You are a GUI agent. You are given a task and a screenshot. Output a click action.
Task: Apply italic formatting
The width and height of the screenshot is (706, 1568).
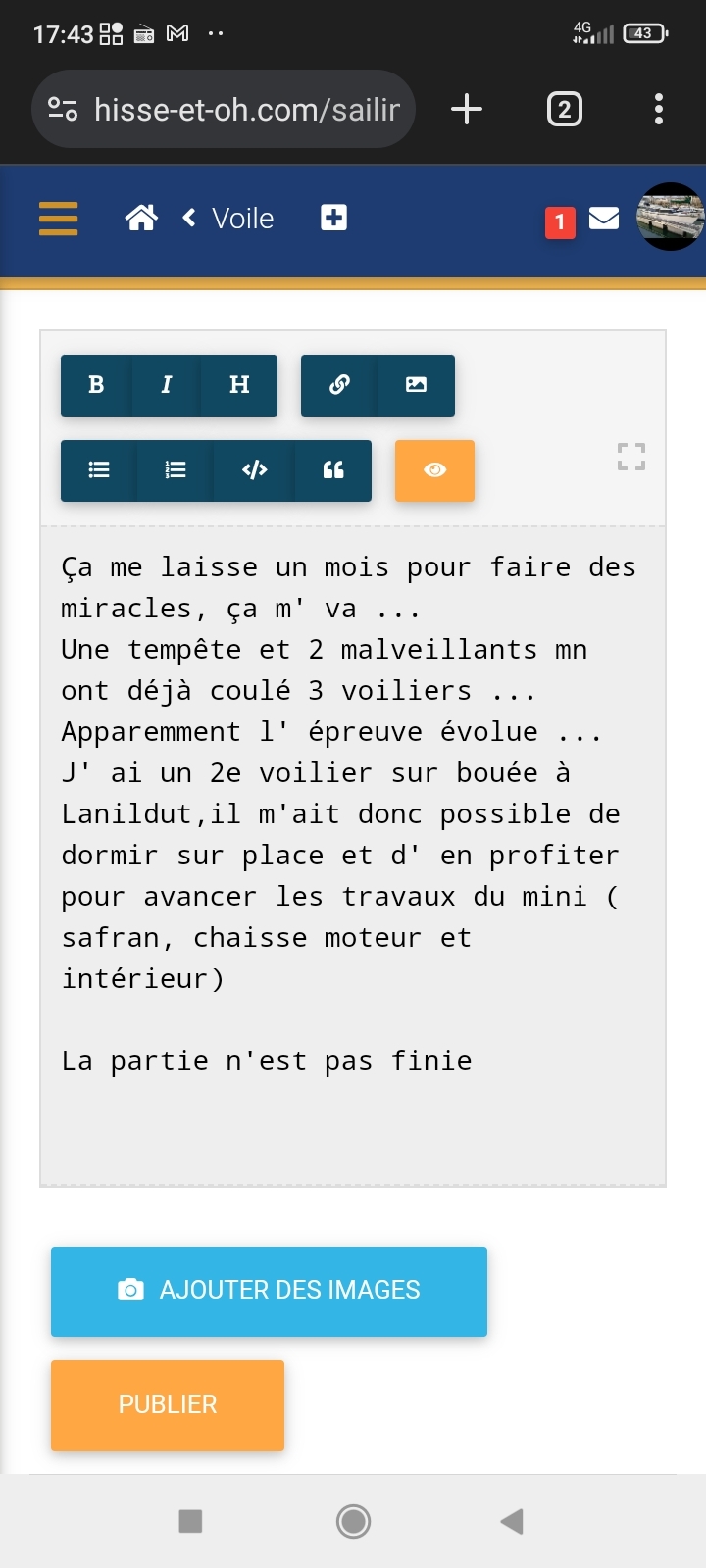click(x=166, y=385)
